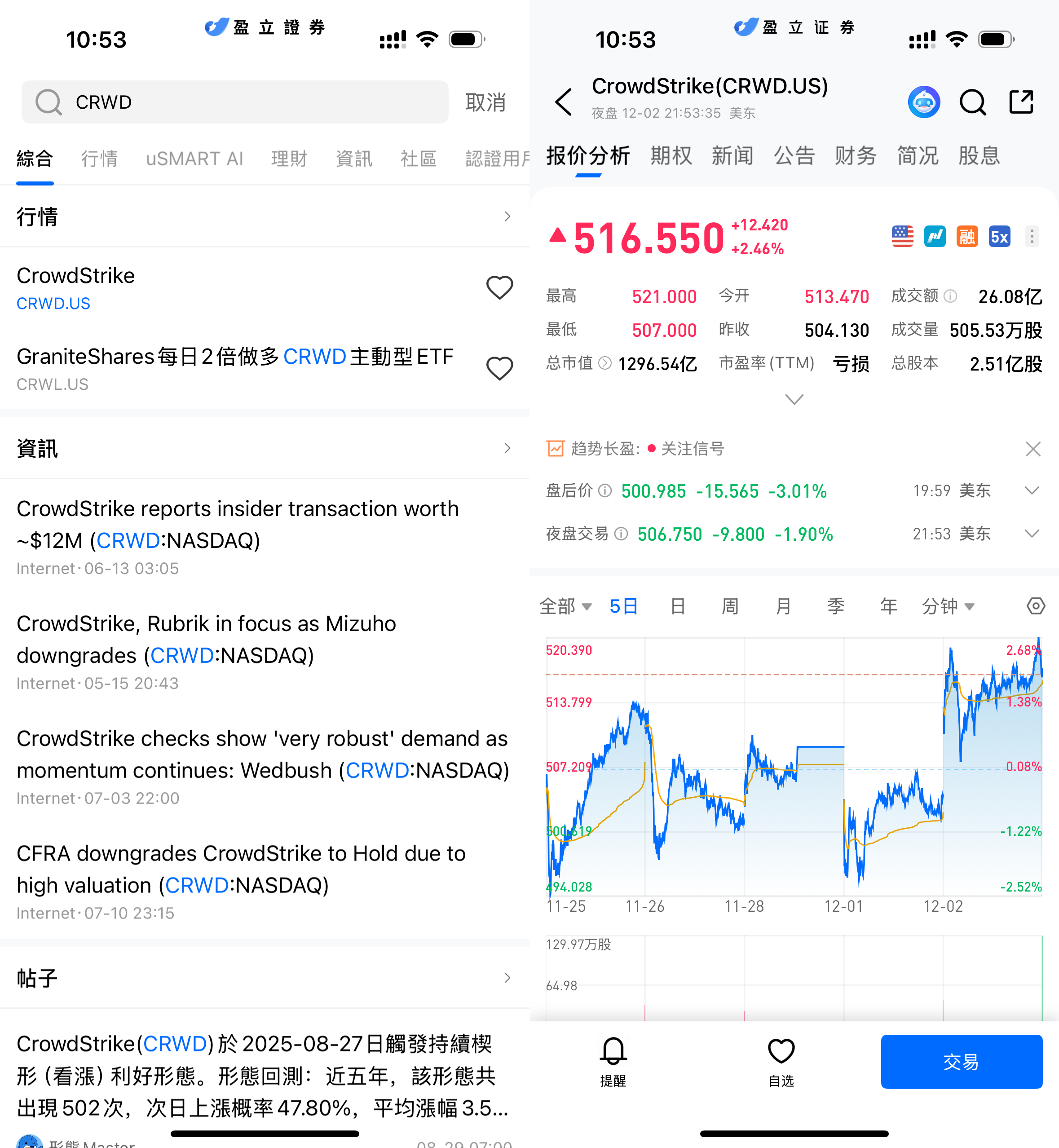
Task: Expand the 夜盘交易 row
Action: (1032, 534)
